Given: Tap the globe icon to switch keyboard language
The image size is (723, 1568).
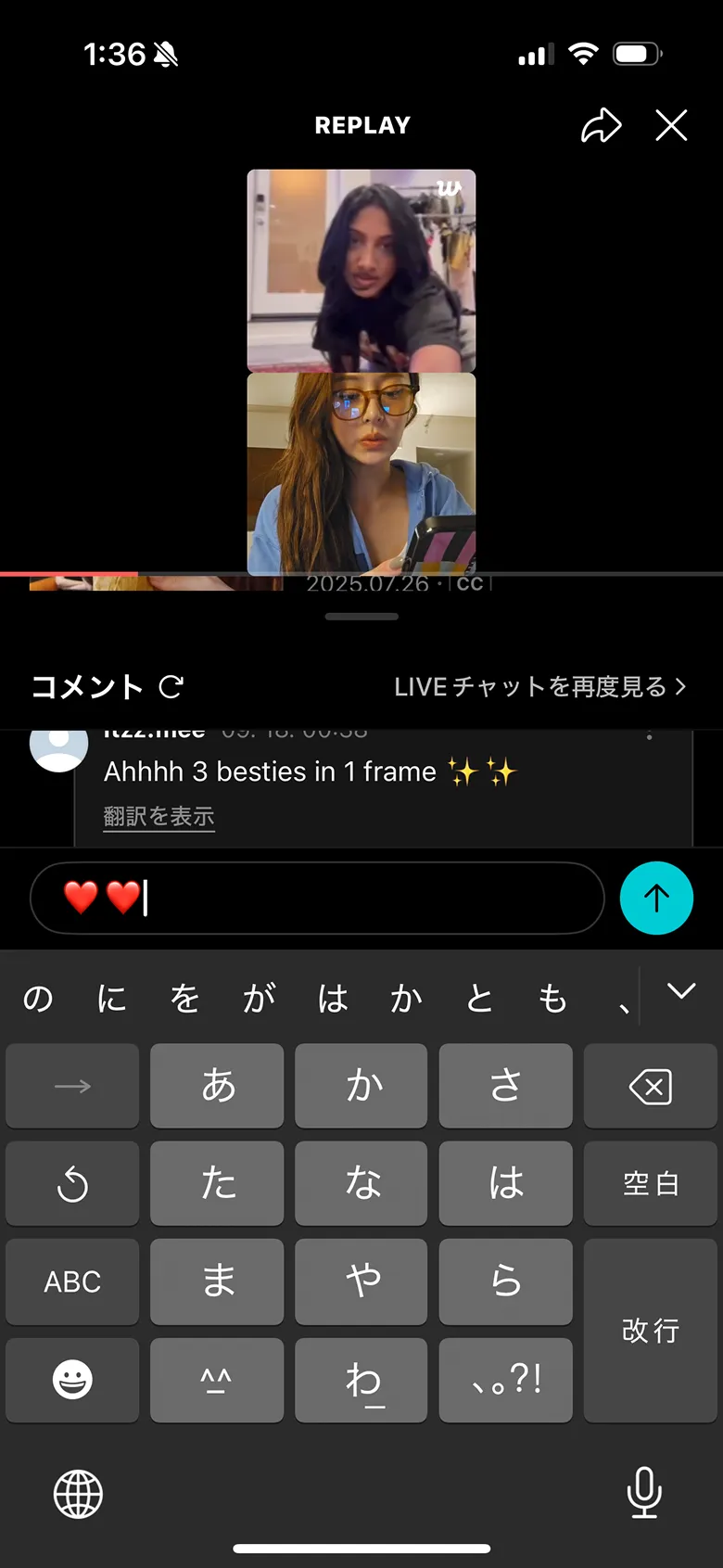Looking at the screenshot, I should [x=79, y=1493].
